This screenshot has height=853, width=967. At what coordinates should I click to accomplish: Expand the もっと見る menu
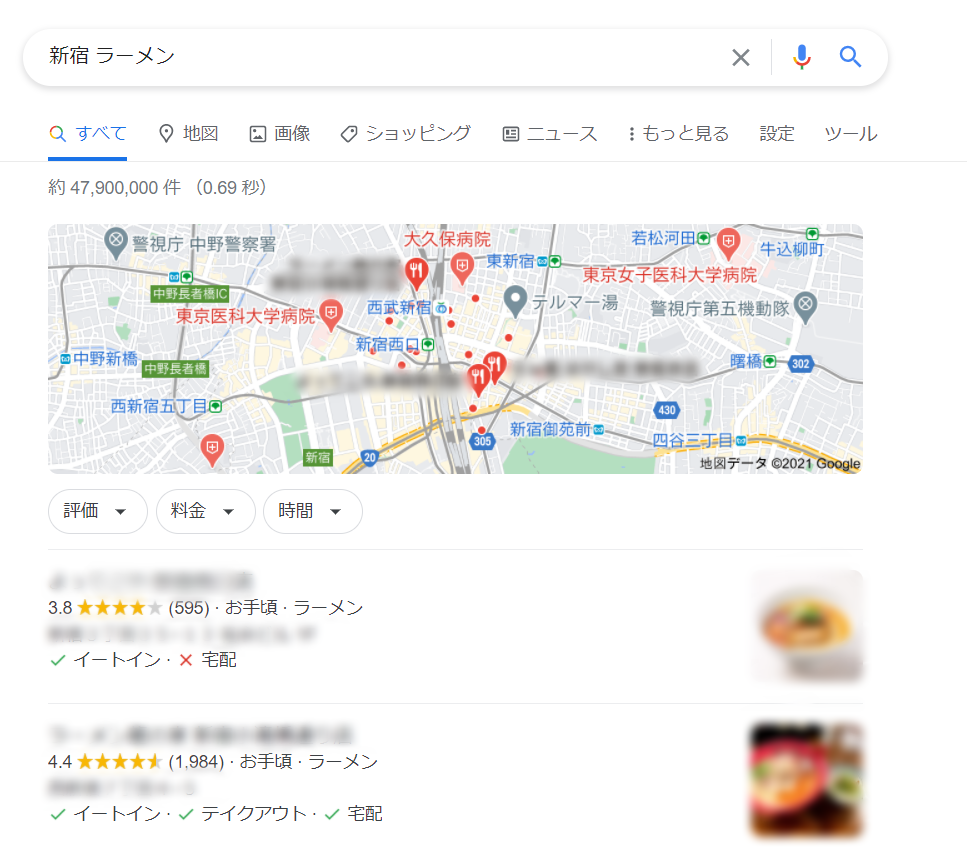point(678,134)
